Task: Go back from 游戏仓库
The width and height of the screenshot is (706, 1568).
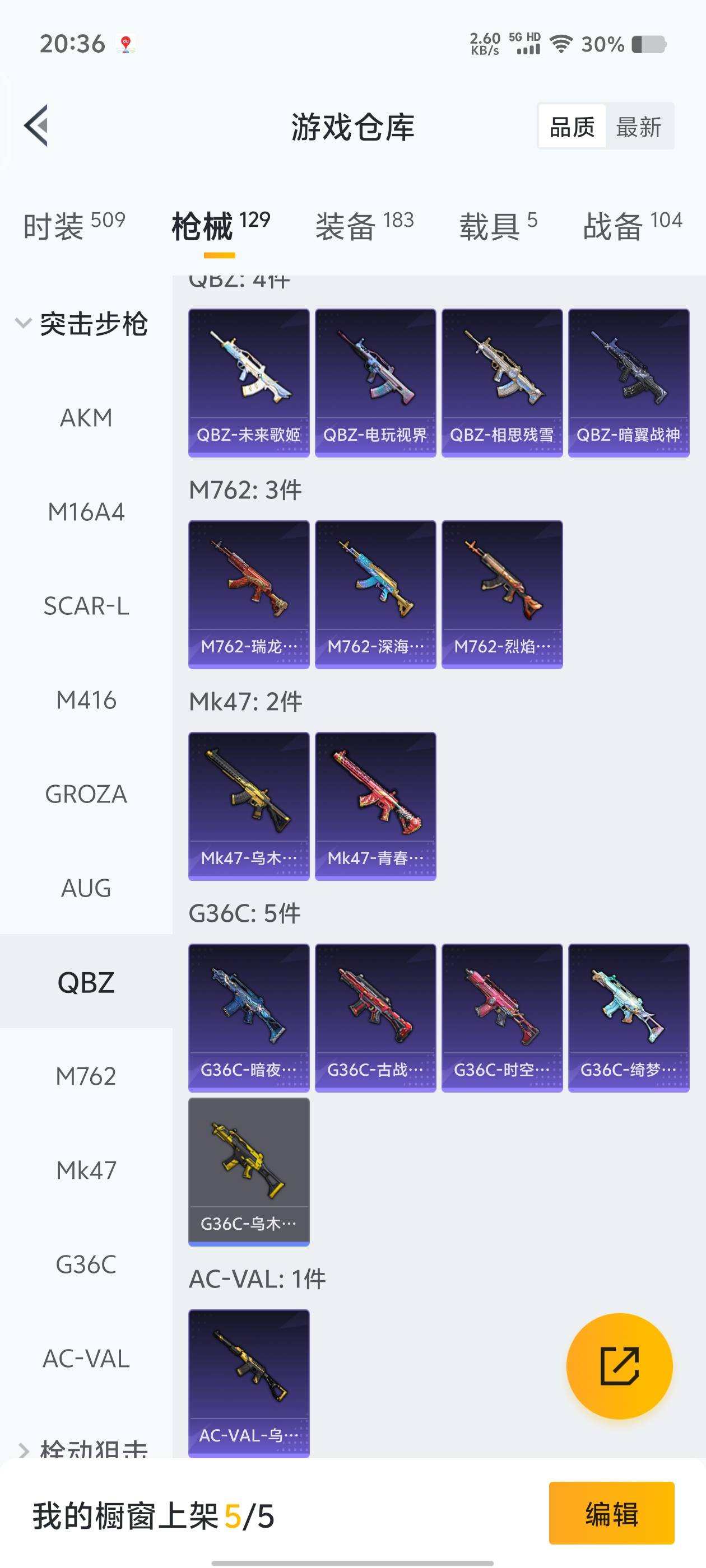Action: click(x=36, y=126)
